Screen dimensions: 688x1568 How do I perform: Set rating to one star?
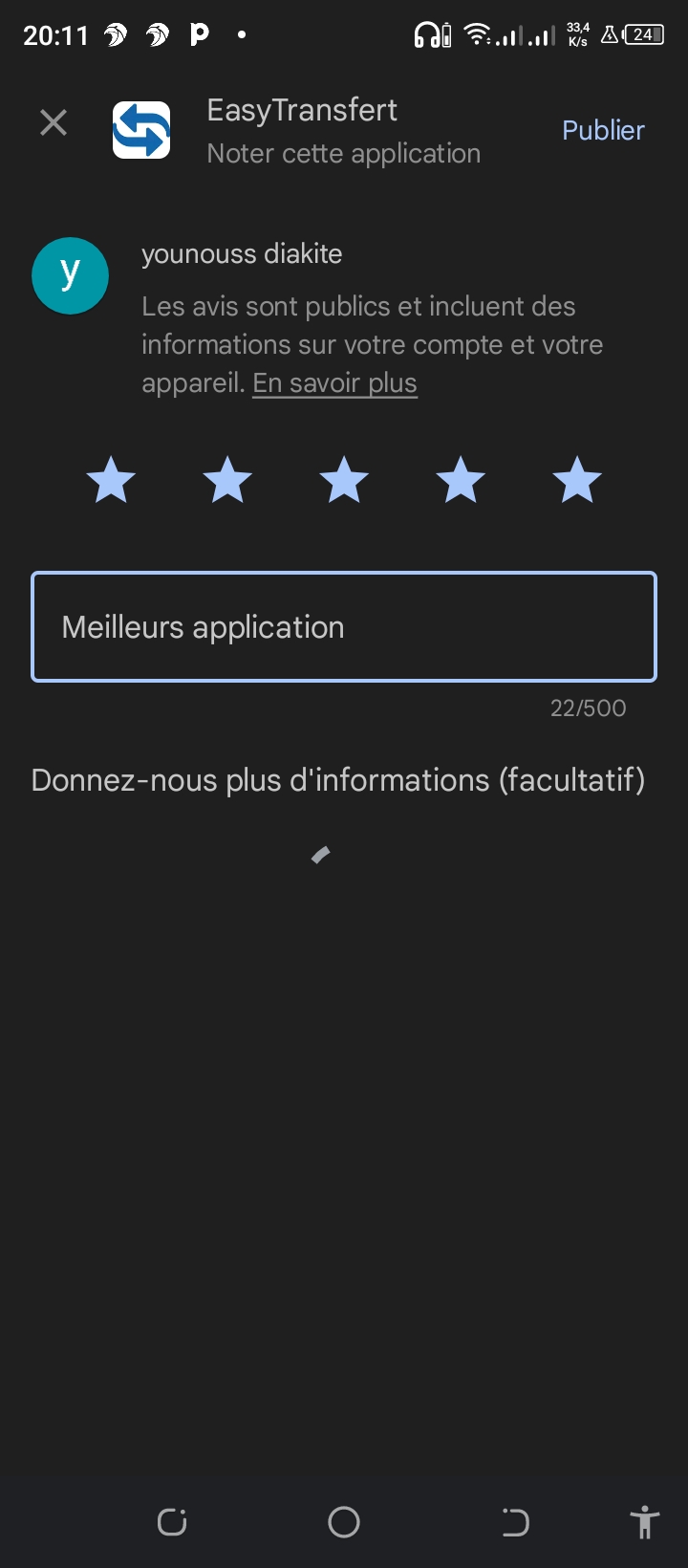click(111, 479)
